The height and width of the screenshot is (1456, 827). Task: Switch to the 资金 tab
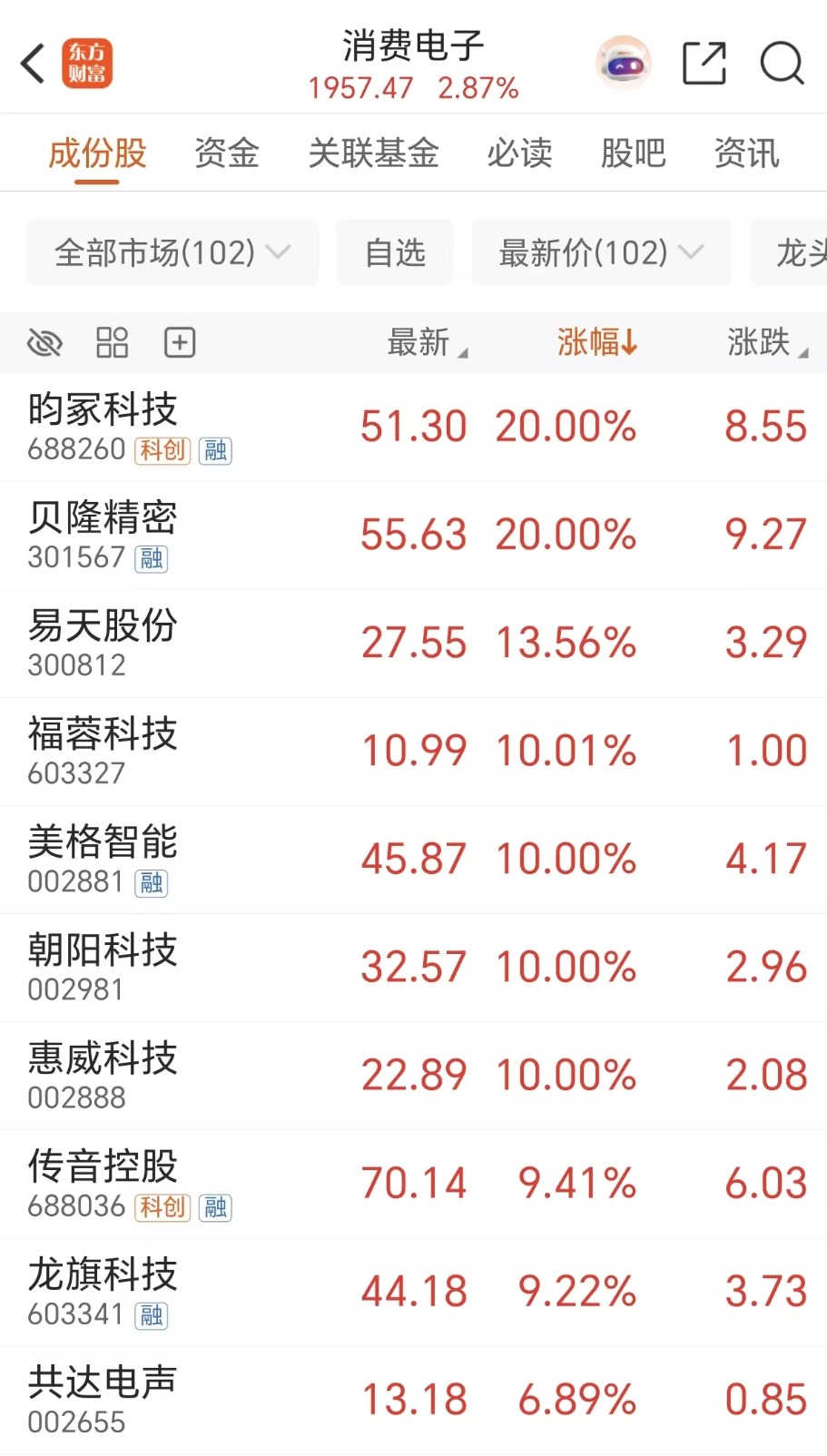click(x=225, y=153)
